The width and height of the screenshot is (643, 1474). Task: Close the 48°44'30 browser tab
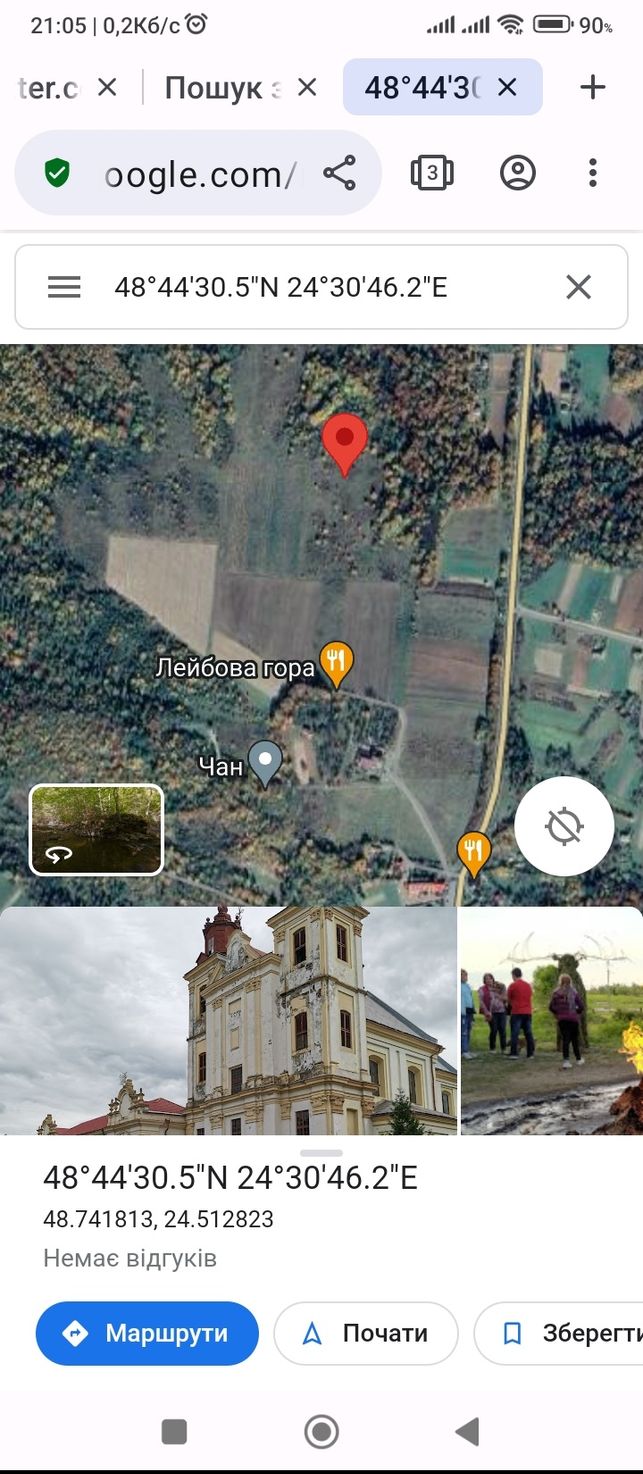coord(507,88)
